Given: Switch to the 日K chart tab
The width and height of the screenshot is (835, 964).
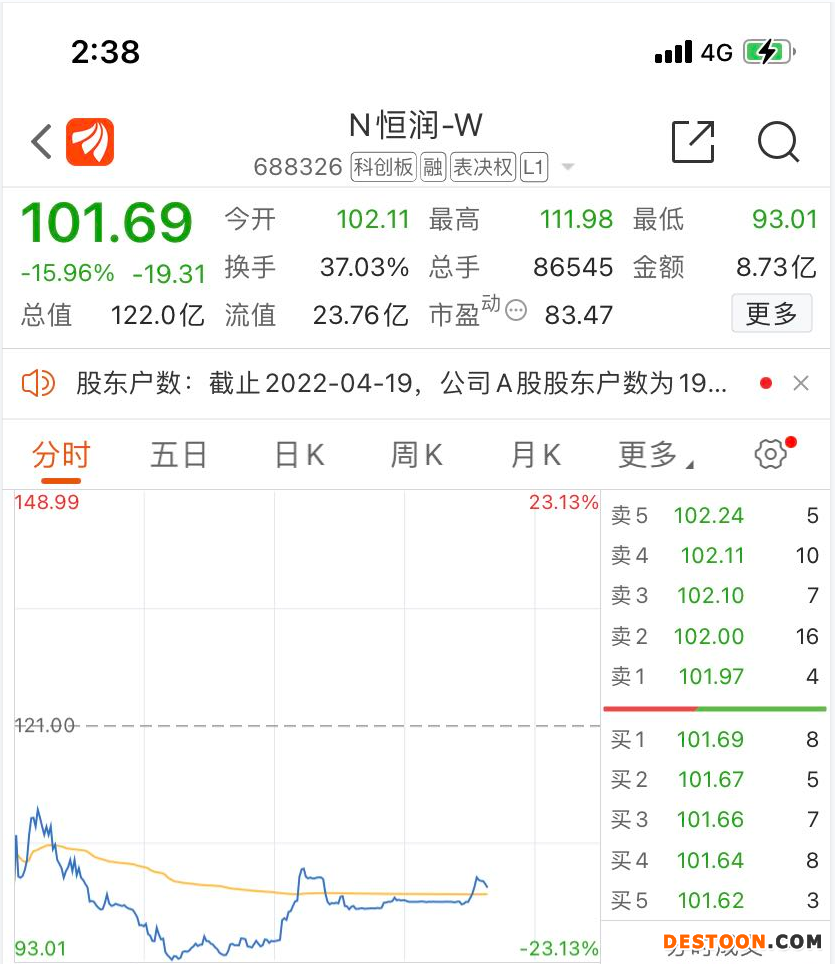Looking at the screenshot, I should (299, 456).
